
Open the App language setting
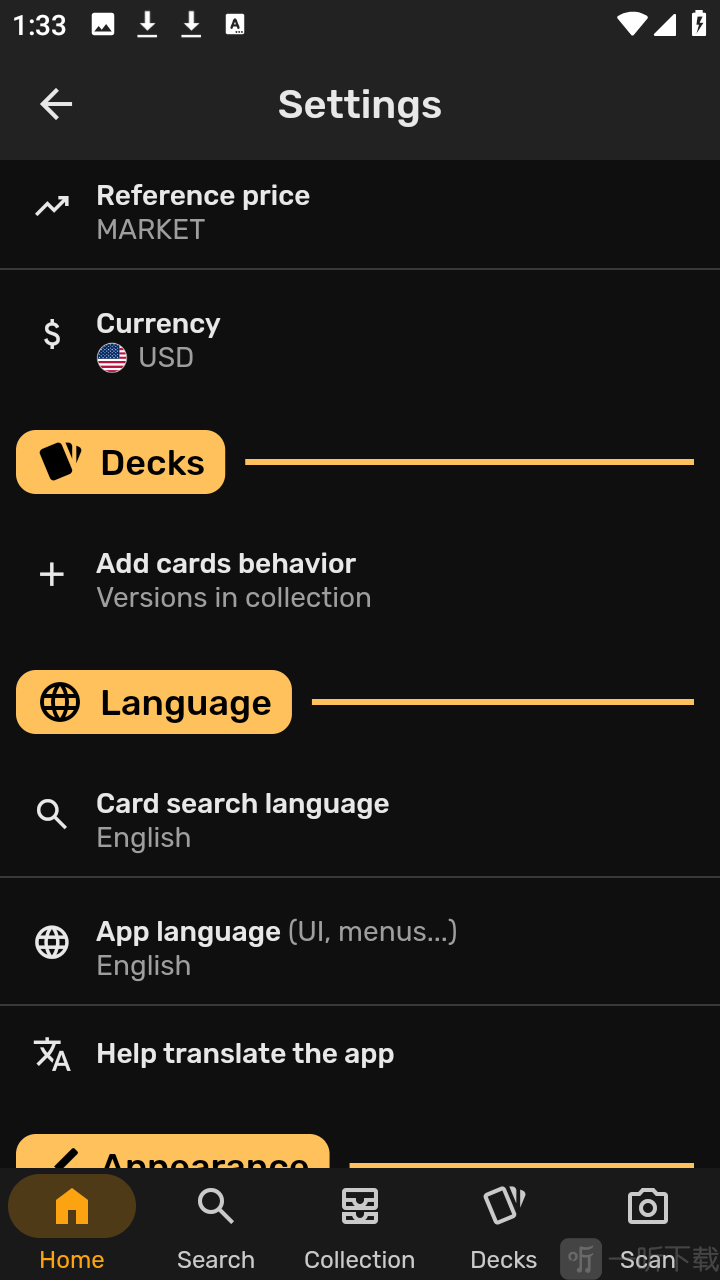pos(360,948)
